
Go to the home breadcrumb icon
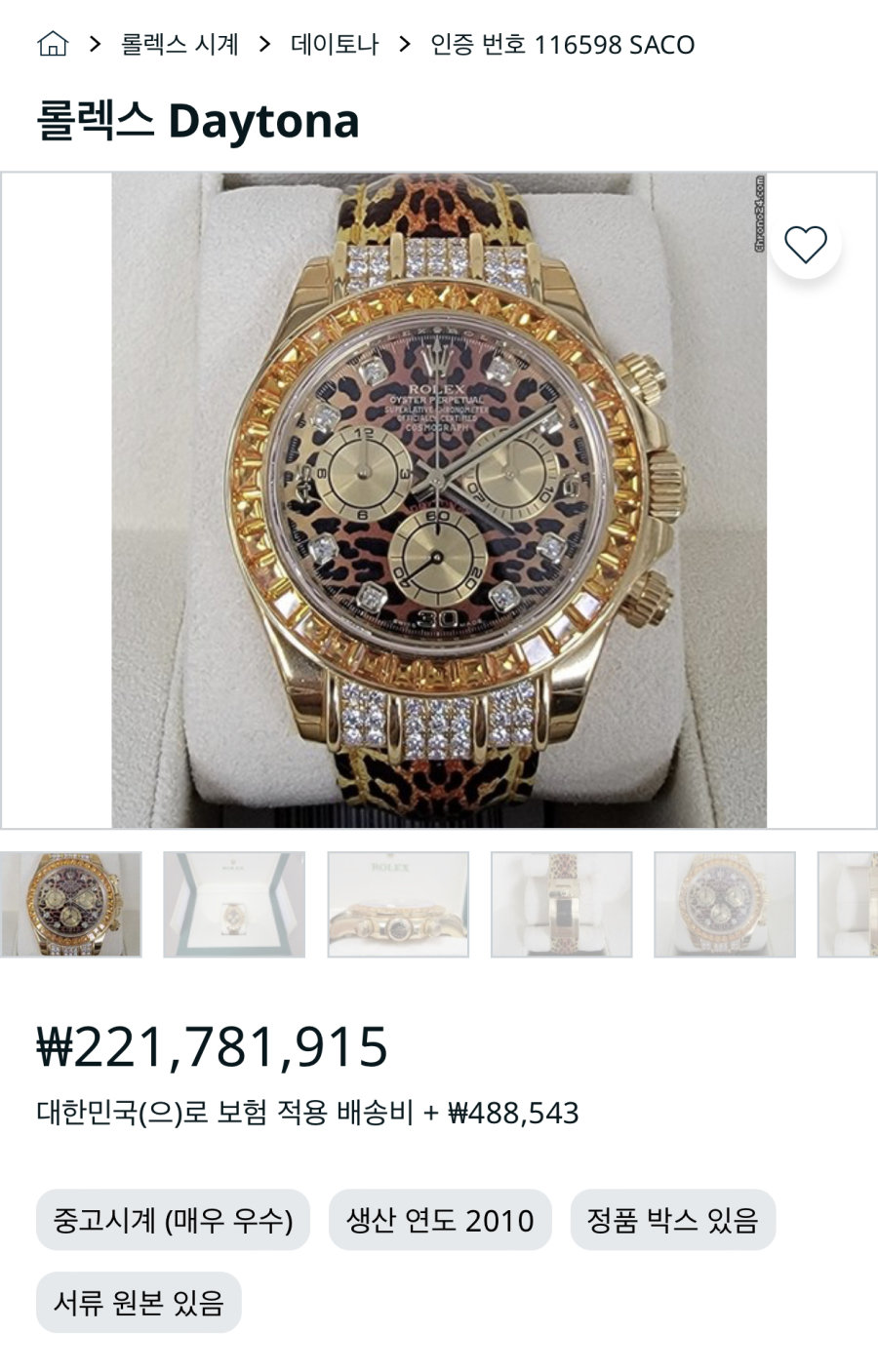pos(53,44)
